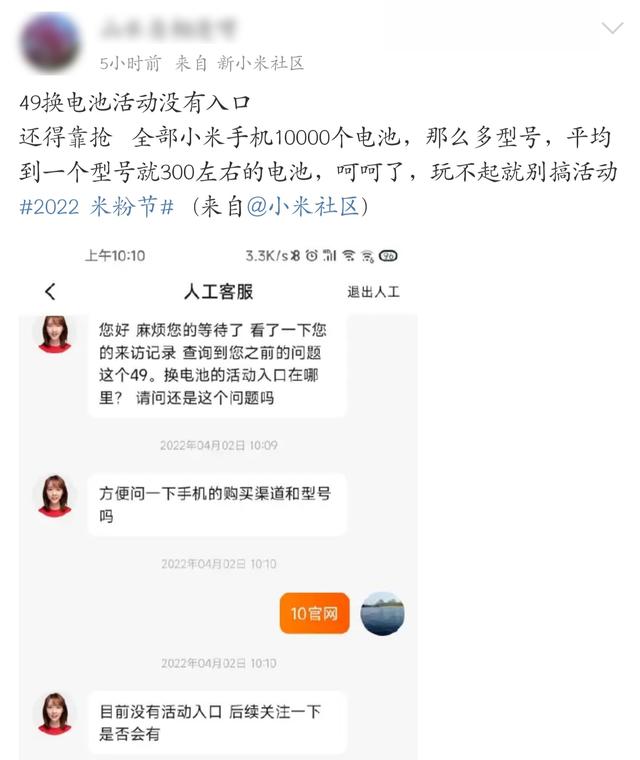640x760 pixels.
Task: Open the post author's profile avatar
Action: pyautogui.click(x=51, y=43)
